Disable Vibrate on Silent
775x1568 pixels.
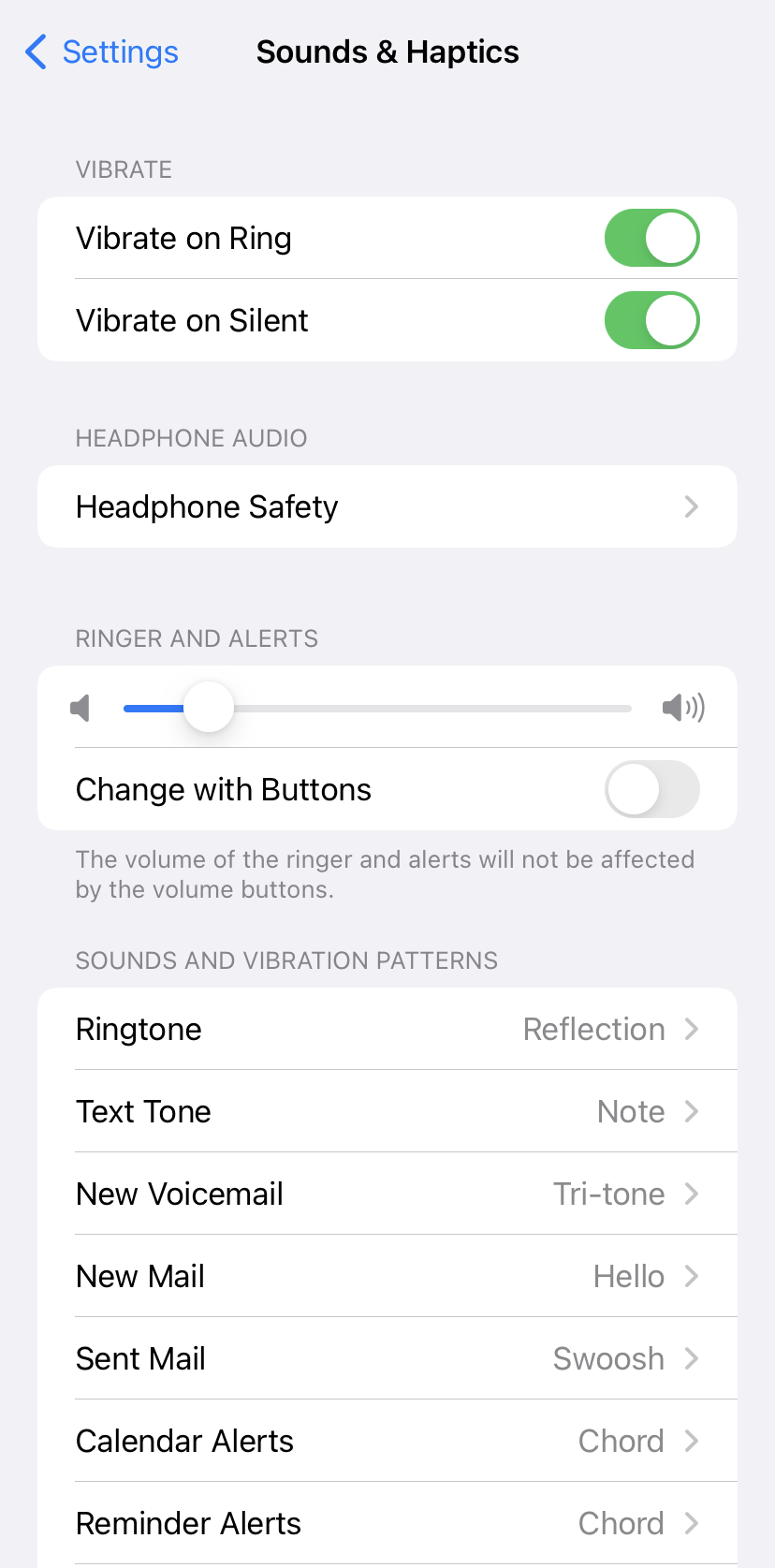651,320
